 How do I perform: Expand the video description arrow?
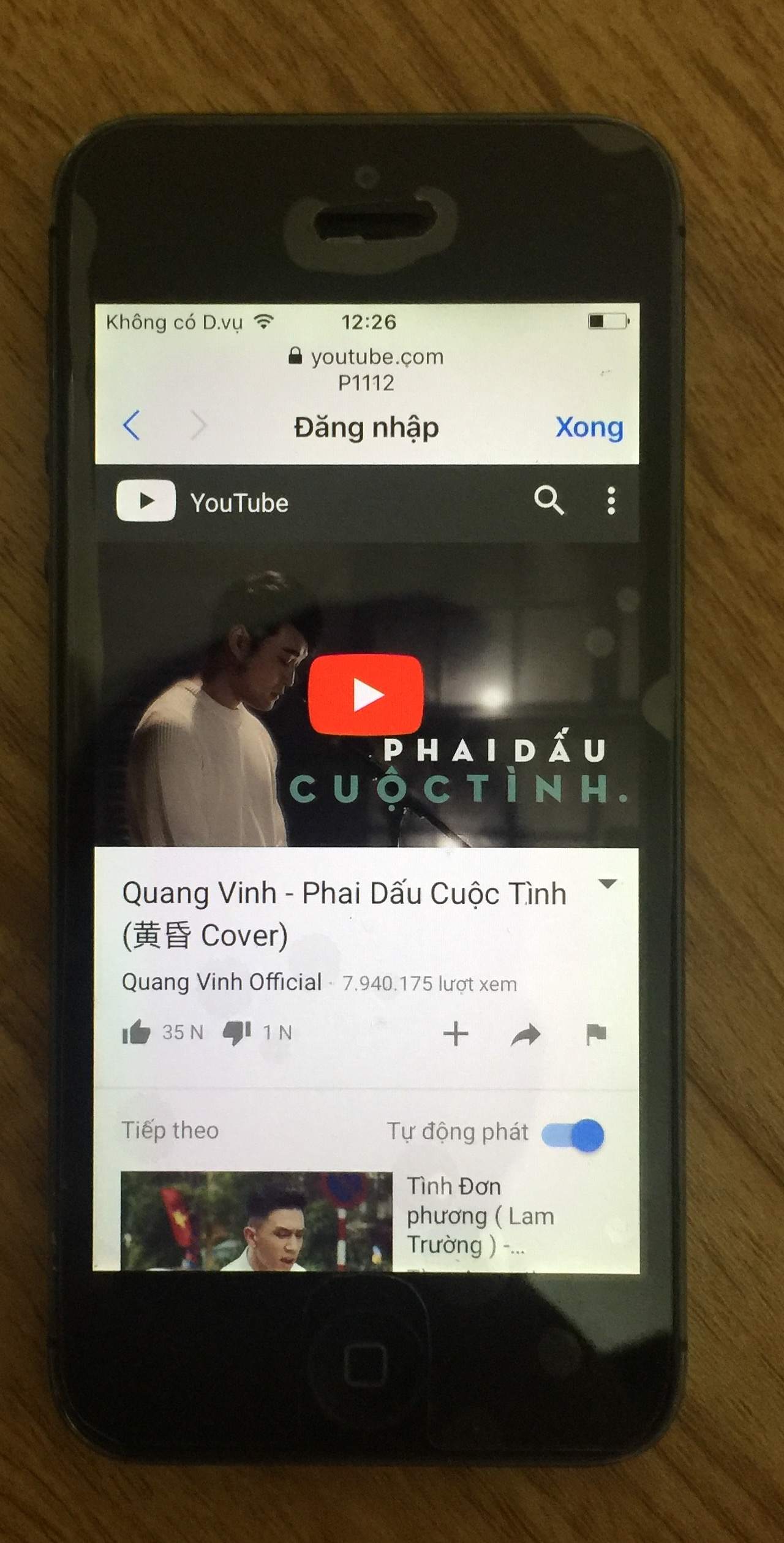(607, 884)
